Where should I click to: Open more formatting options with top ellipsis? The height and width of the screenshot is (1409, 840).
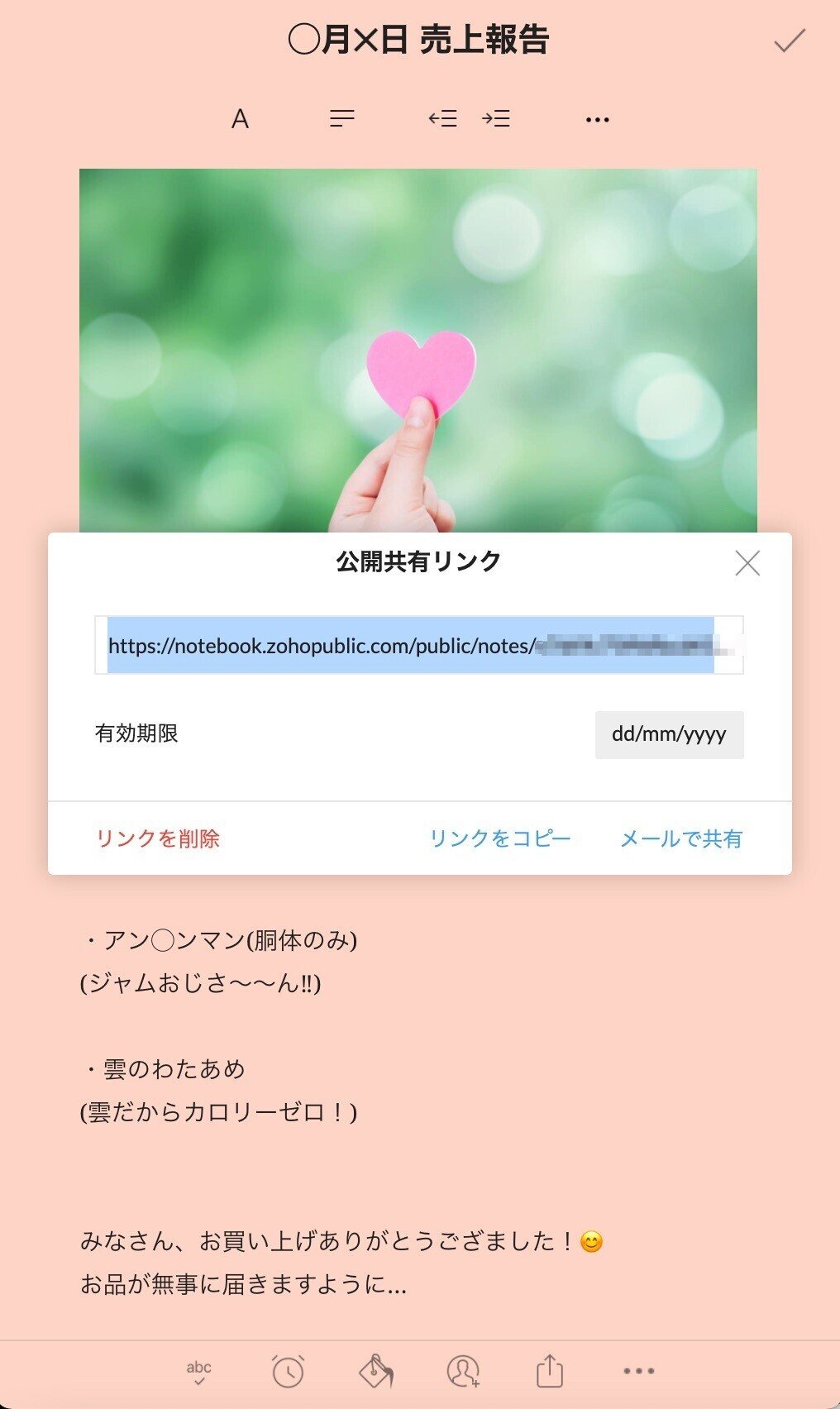596,119
